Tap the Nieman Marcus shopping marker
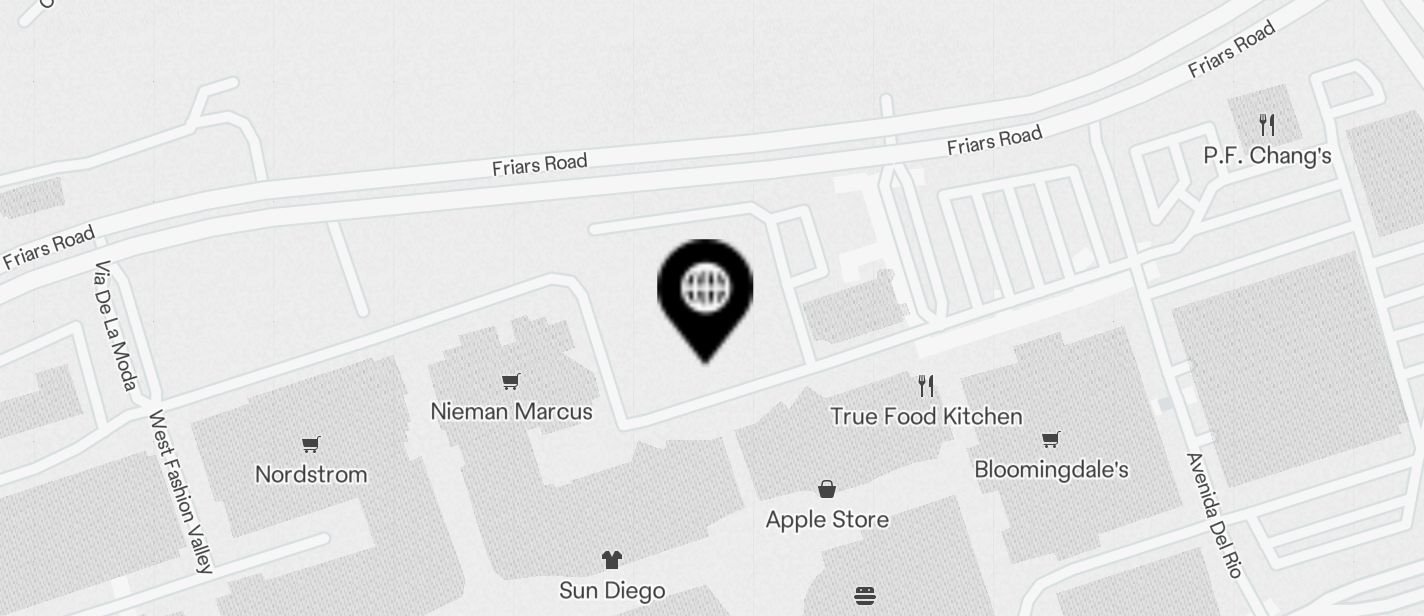 pyautogui.click(x=511, y=381)
